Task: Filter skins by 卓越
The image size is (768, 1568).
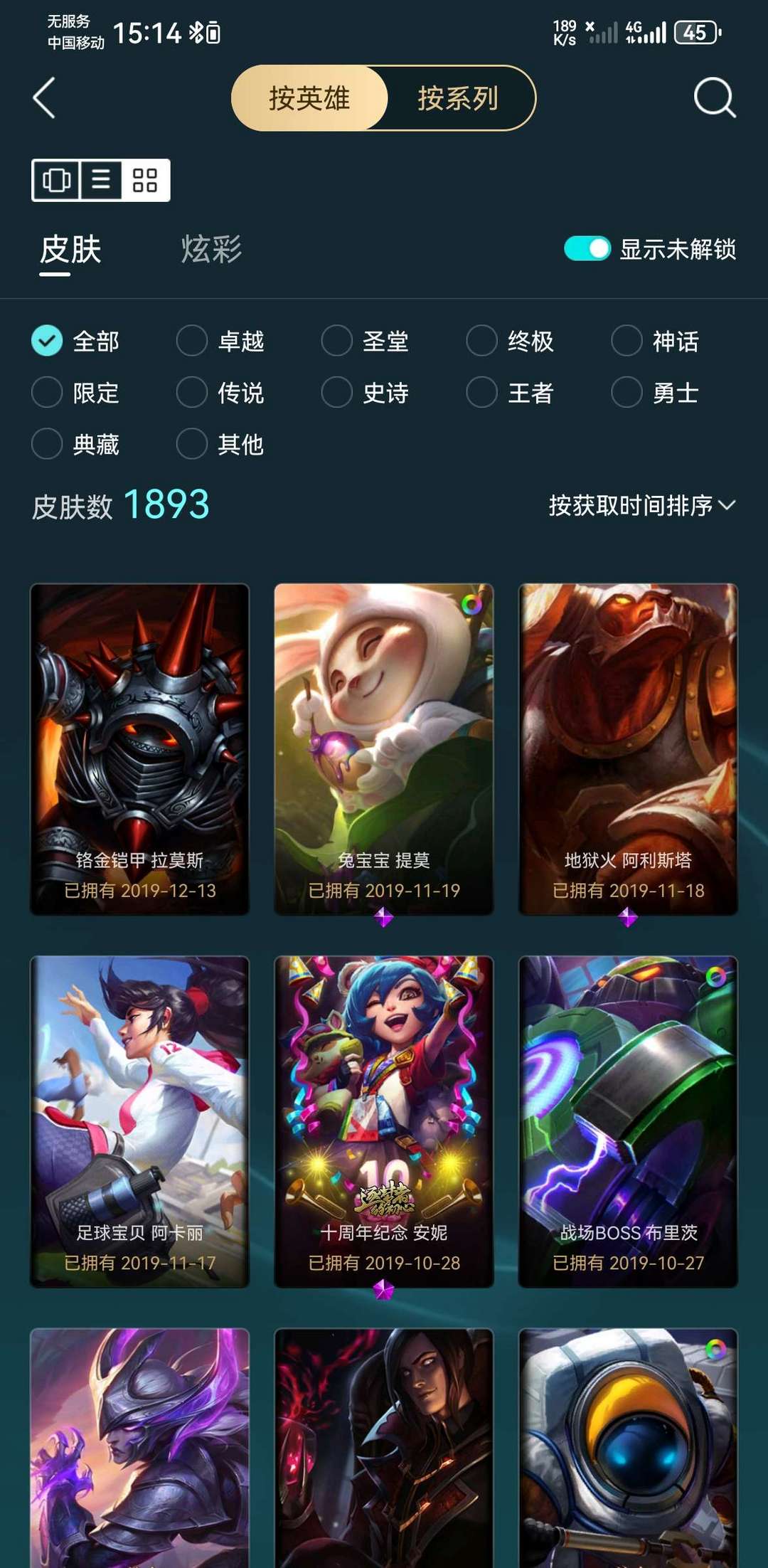Action: coord(220,341)
